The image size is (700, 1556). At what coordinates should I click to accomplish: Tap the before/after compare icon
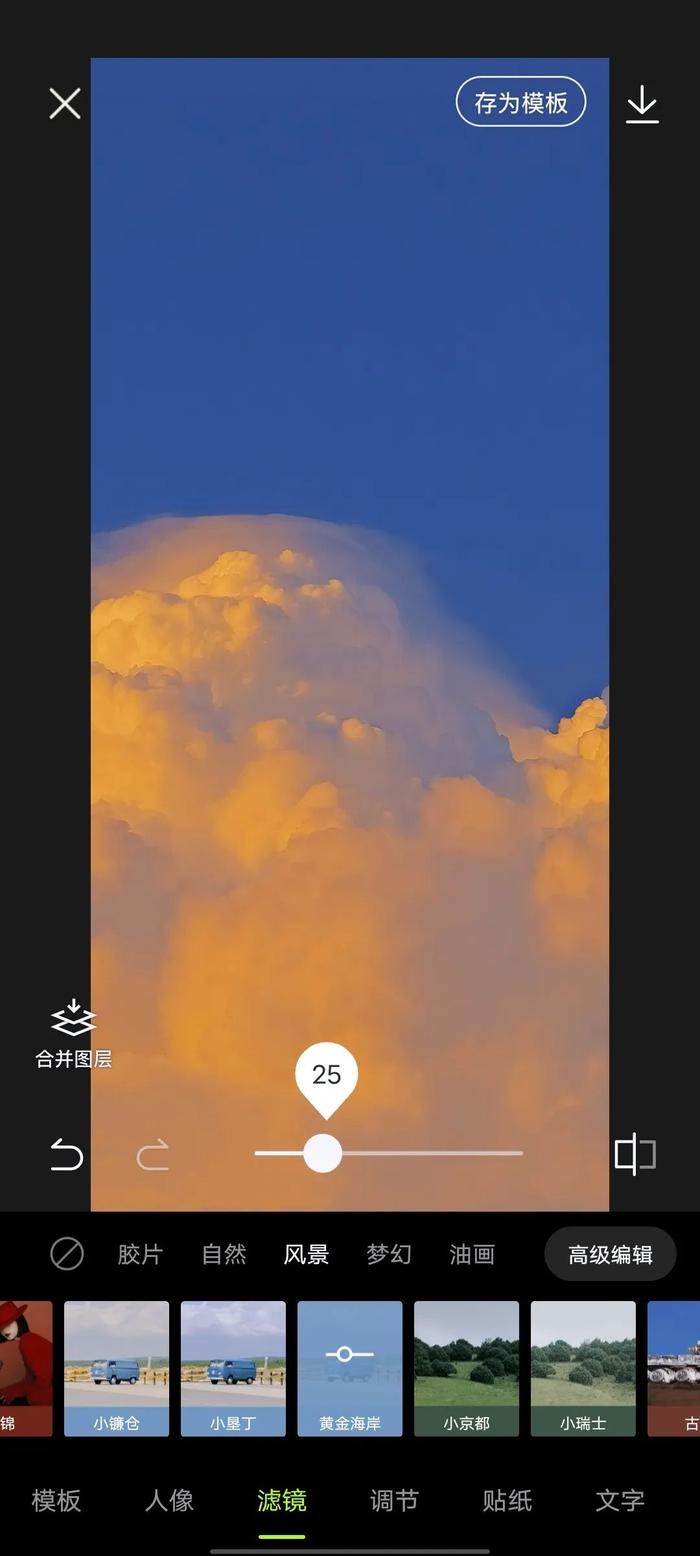634,1154
